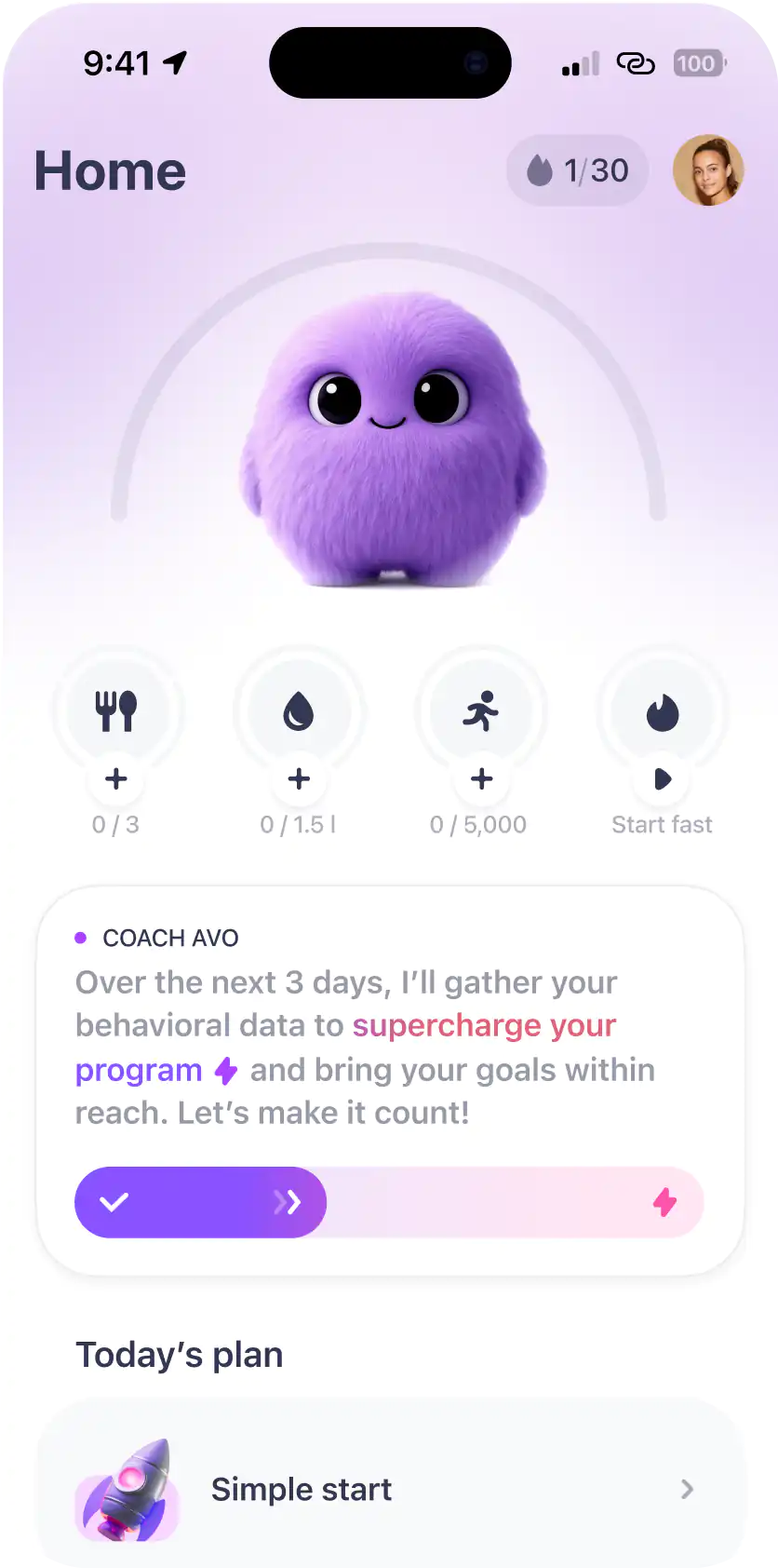
Task: Open the water drop tracker
Action: click(x=299, y=712)
